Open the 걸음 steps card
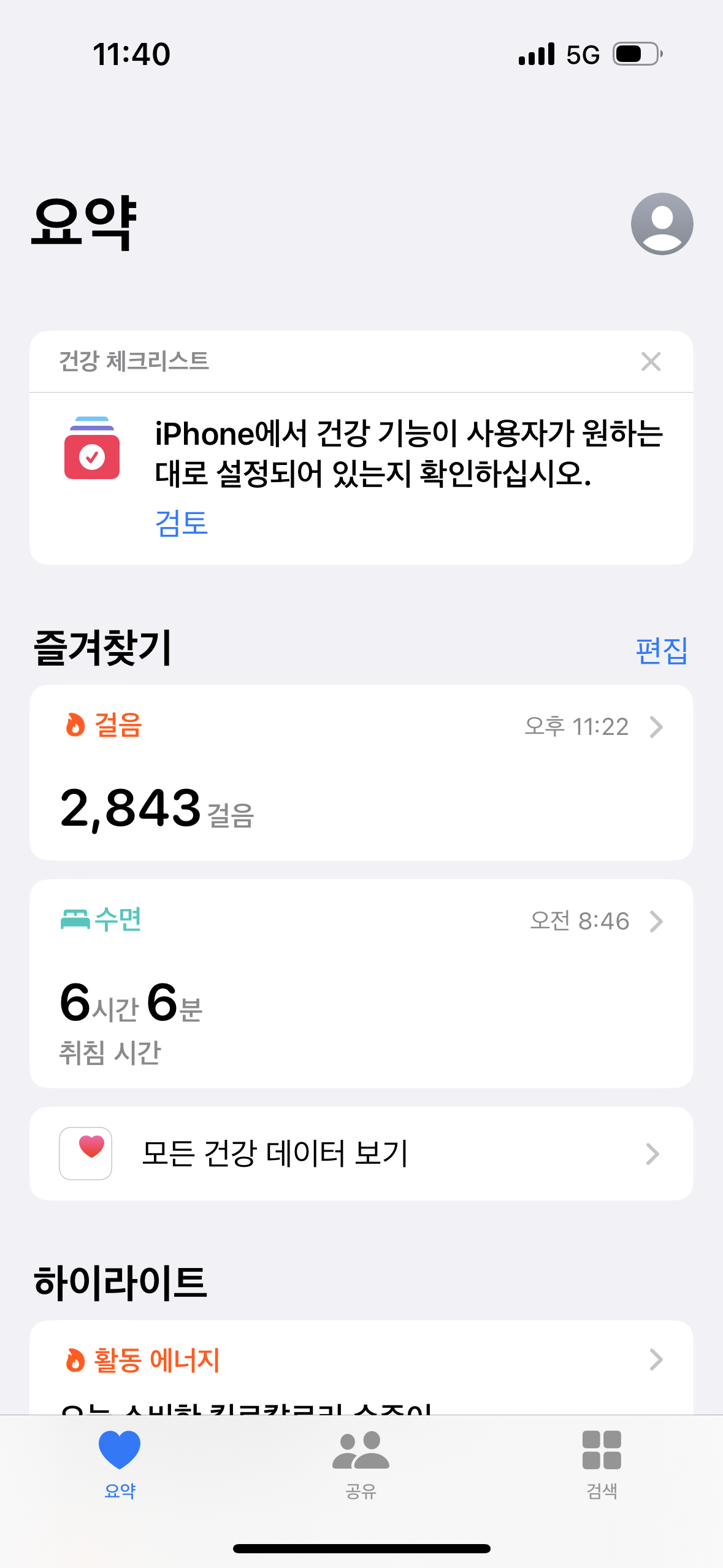 361,772
